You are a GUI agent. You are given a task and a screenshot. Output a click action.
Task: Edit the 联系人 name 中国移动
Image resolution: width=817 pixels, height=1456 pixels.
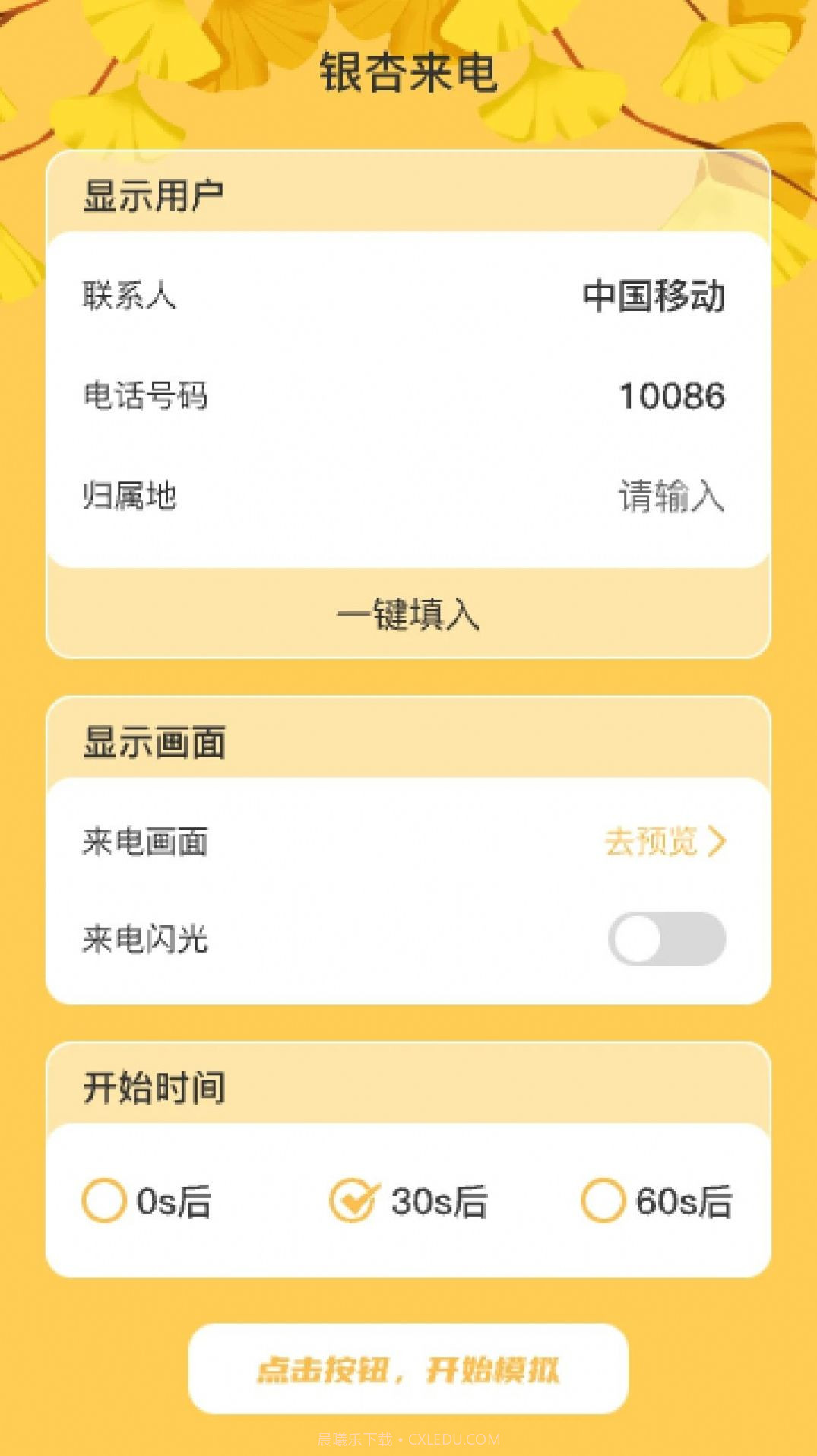click(x=654, y=296)
